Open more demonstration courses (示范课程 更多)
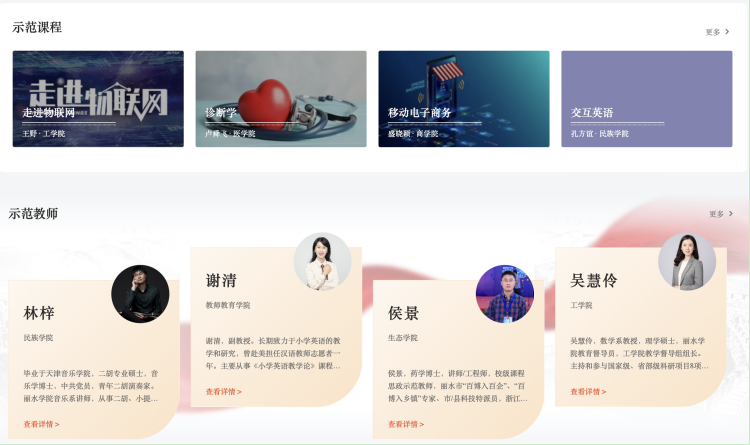The width and height of the screenshot is (750, 445). [x=717, y=32]
